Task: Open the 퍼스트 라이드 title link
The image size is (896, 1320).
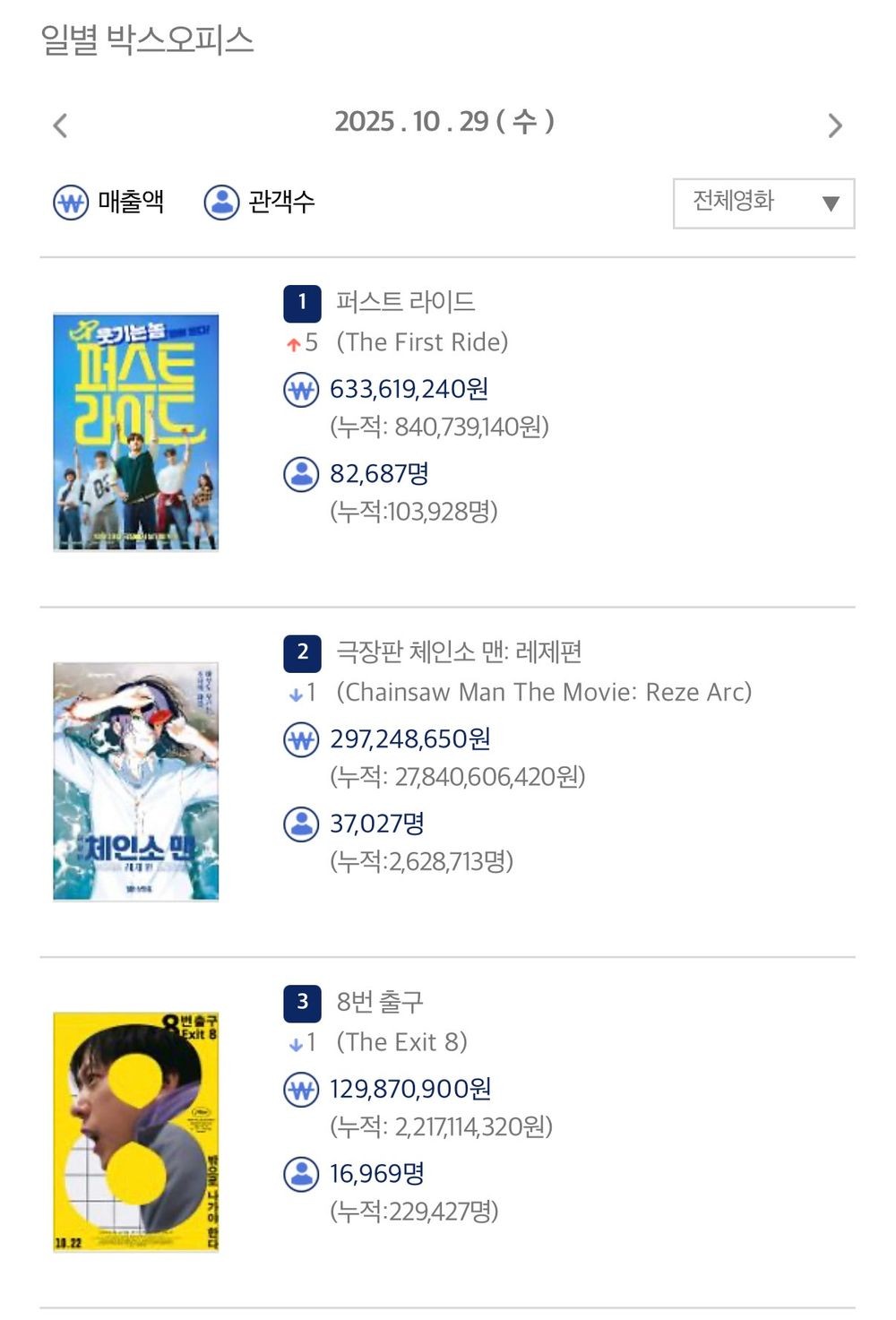Action: [x=405, y=302]
